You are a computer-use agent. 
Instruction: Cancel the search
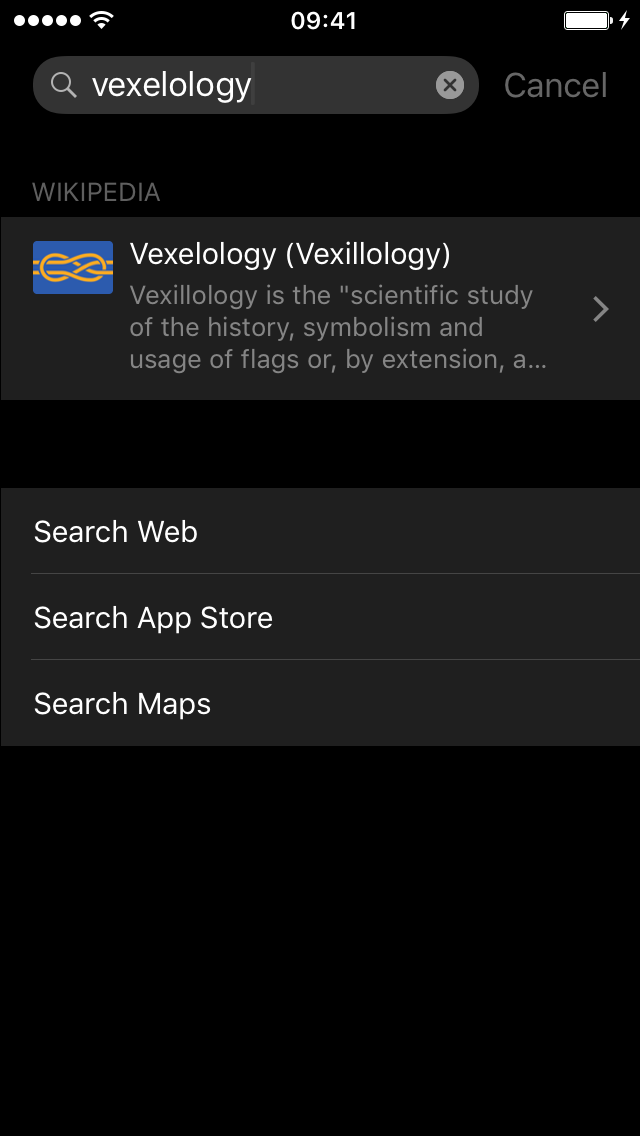[555, 85]
